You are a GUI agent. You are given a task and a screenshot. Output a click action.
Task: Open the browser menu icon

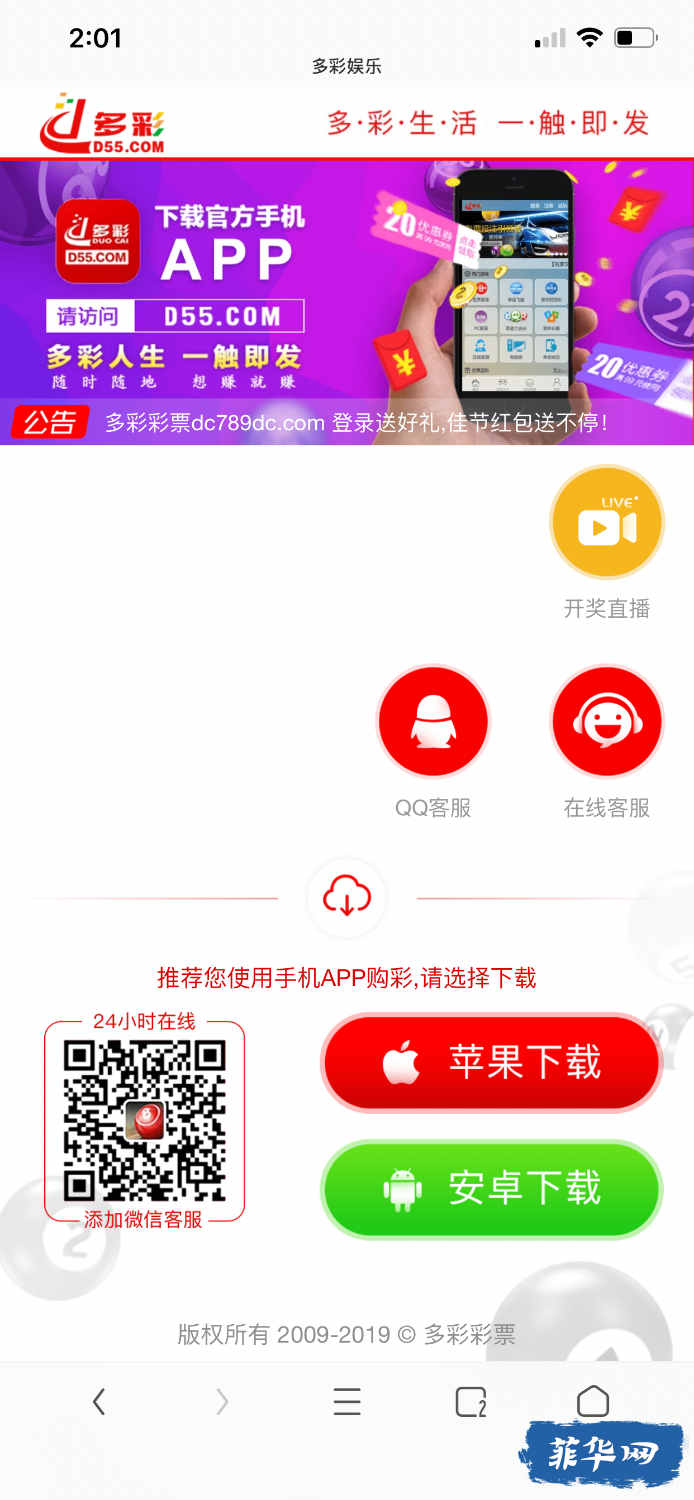point(347,1402)
